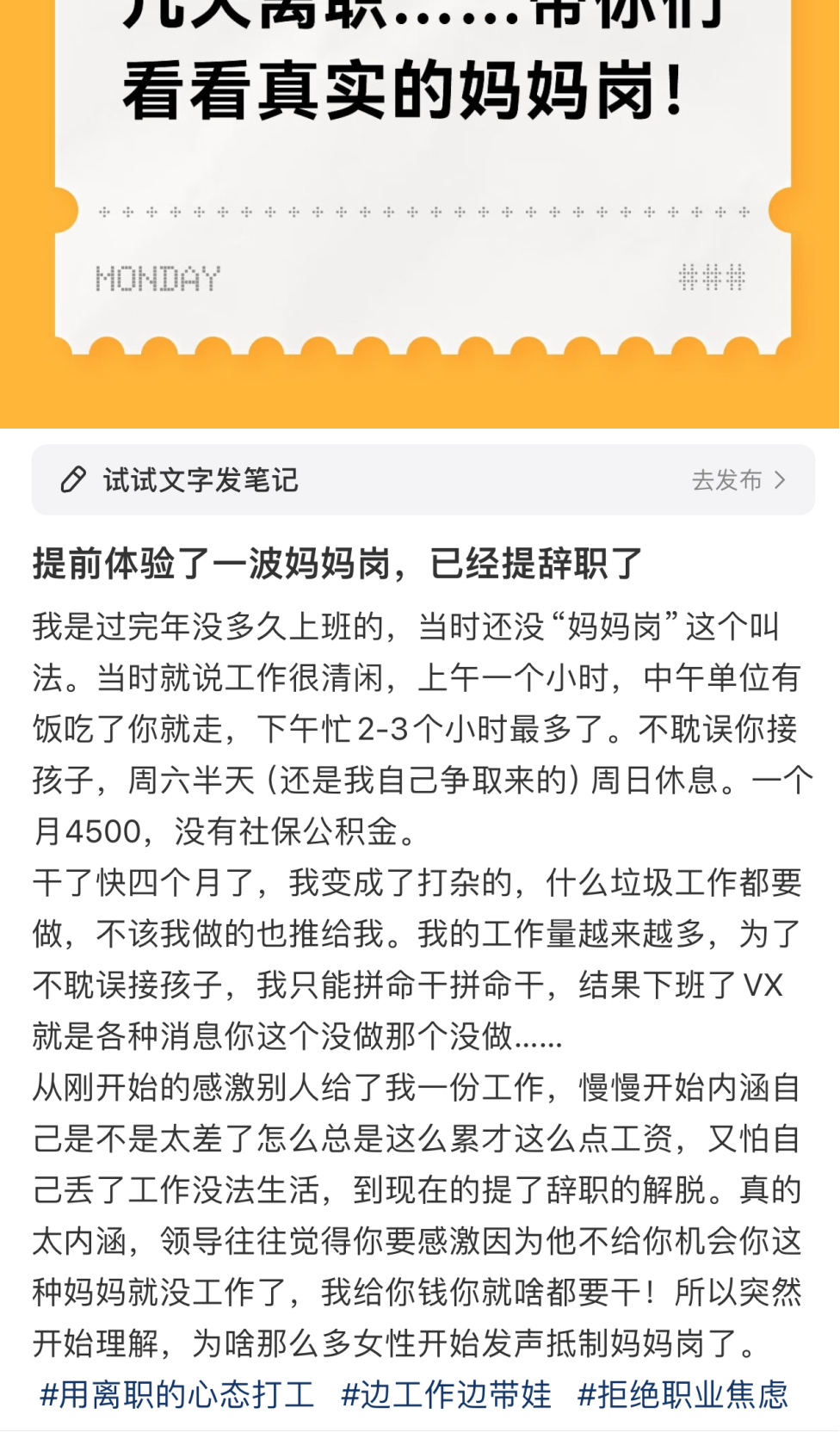Open the hashtag #边工作边带娃
Image resolution: width=840 pixels, height=1451 pixels.
click(446, 1394)
